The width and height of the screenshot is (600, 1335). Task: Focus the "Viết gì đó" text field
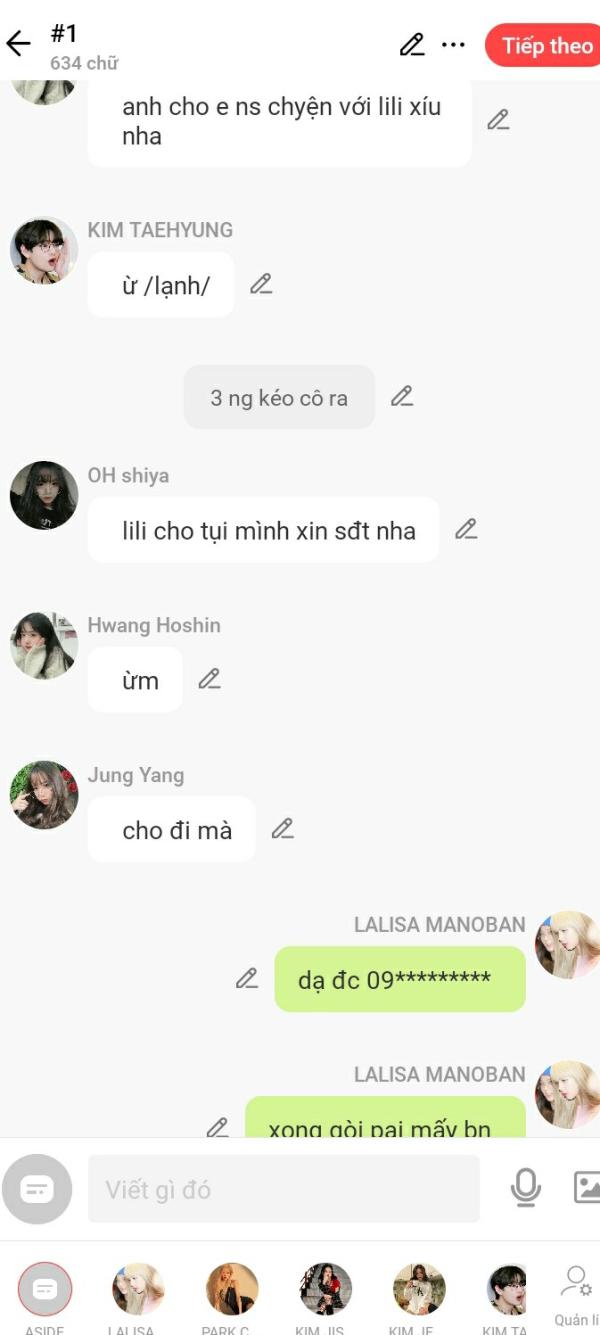283,1189
